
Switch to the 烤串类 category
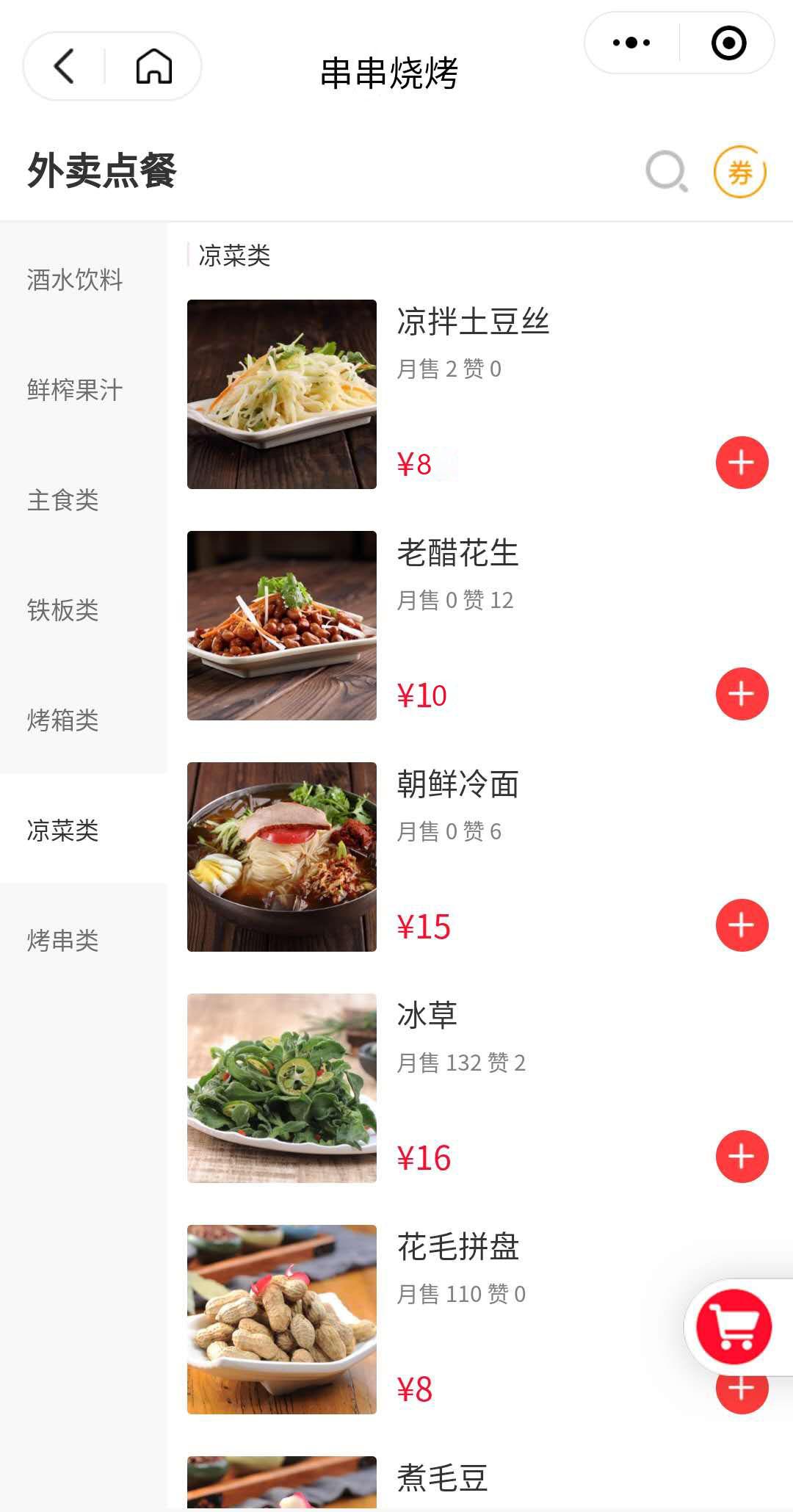click(63, 941)
